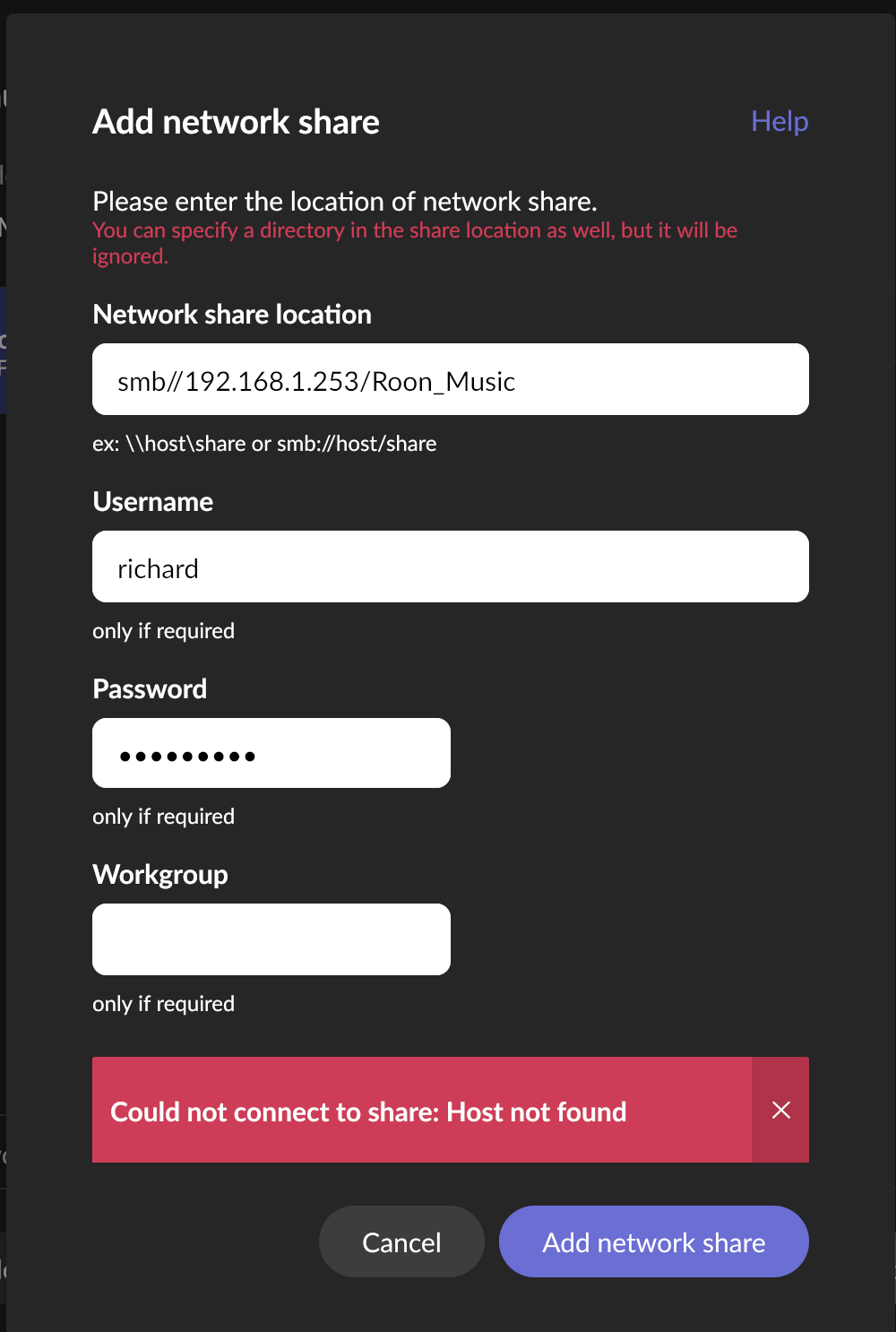
Task: Edit the Network share location field
Action: point(450,379)
